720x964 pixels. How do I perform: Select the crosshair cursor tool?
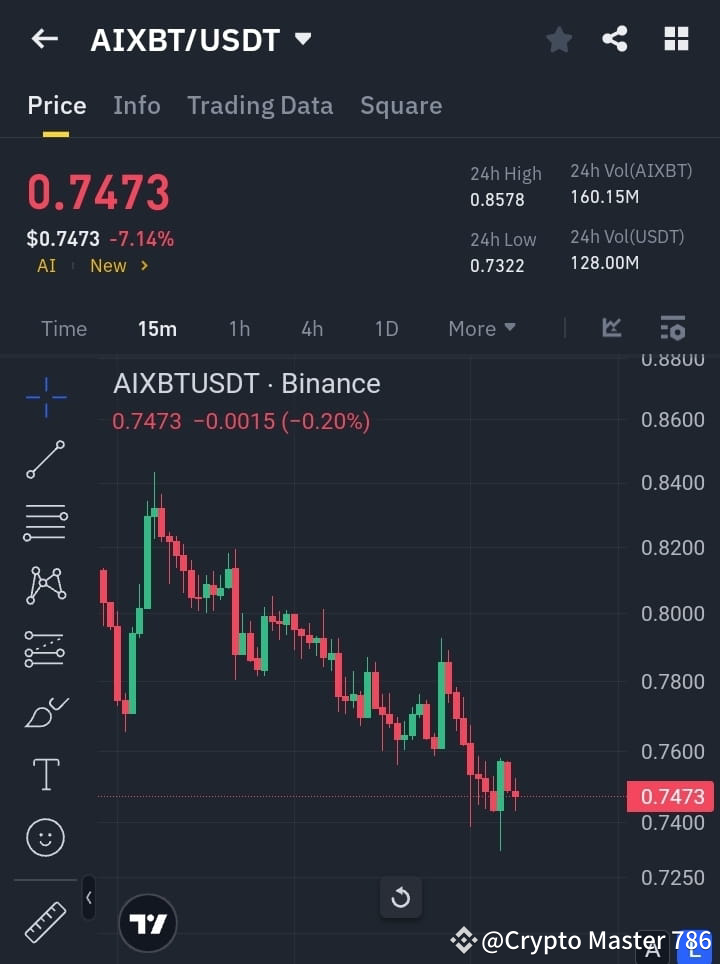pos(45,398)
